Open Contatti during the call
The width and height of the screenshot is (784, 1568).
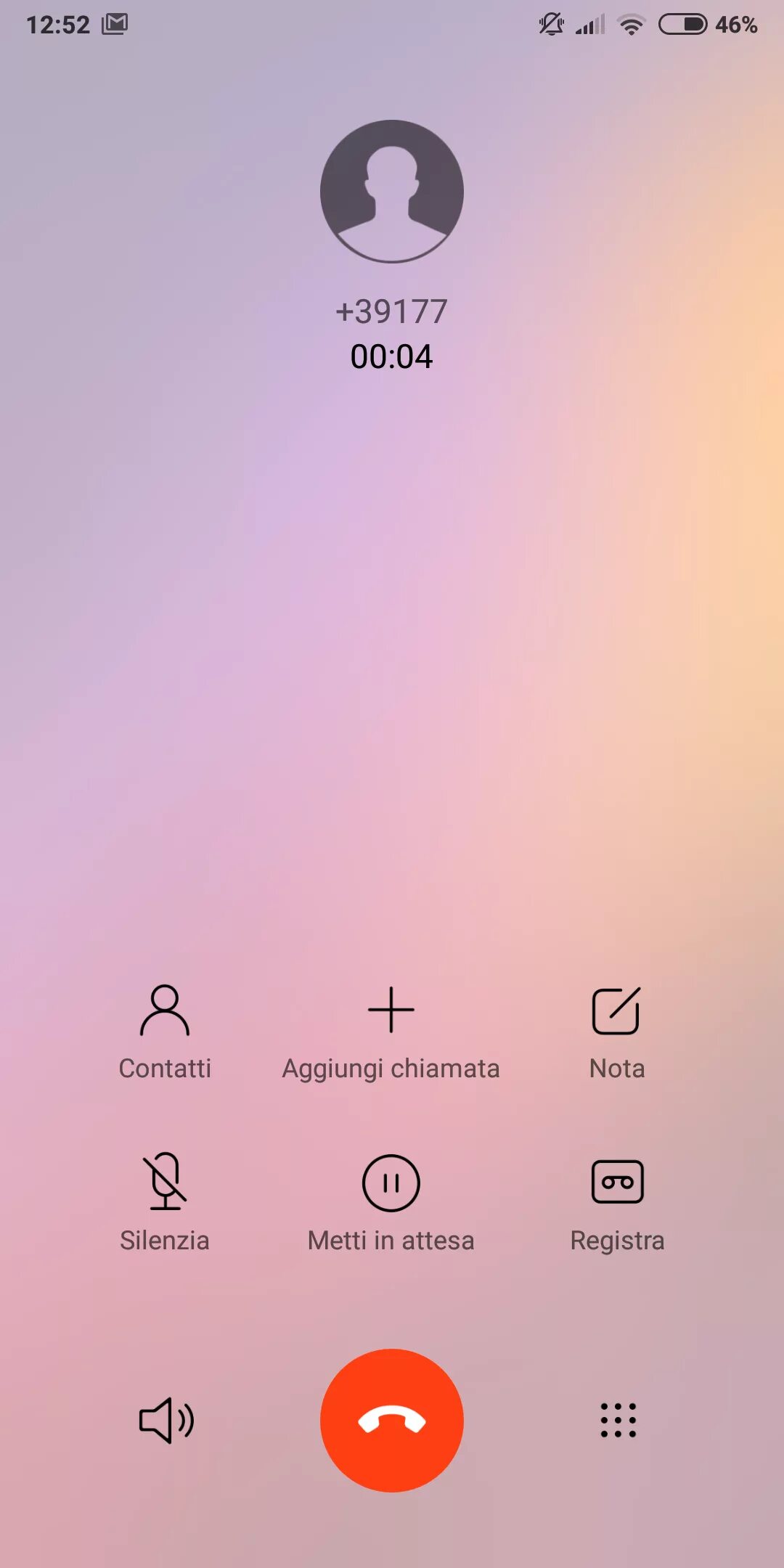pos(165,1031)
